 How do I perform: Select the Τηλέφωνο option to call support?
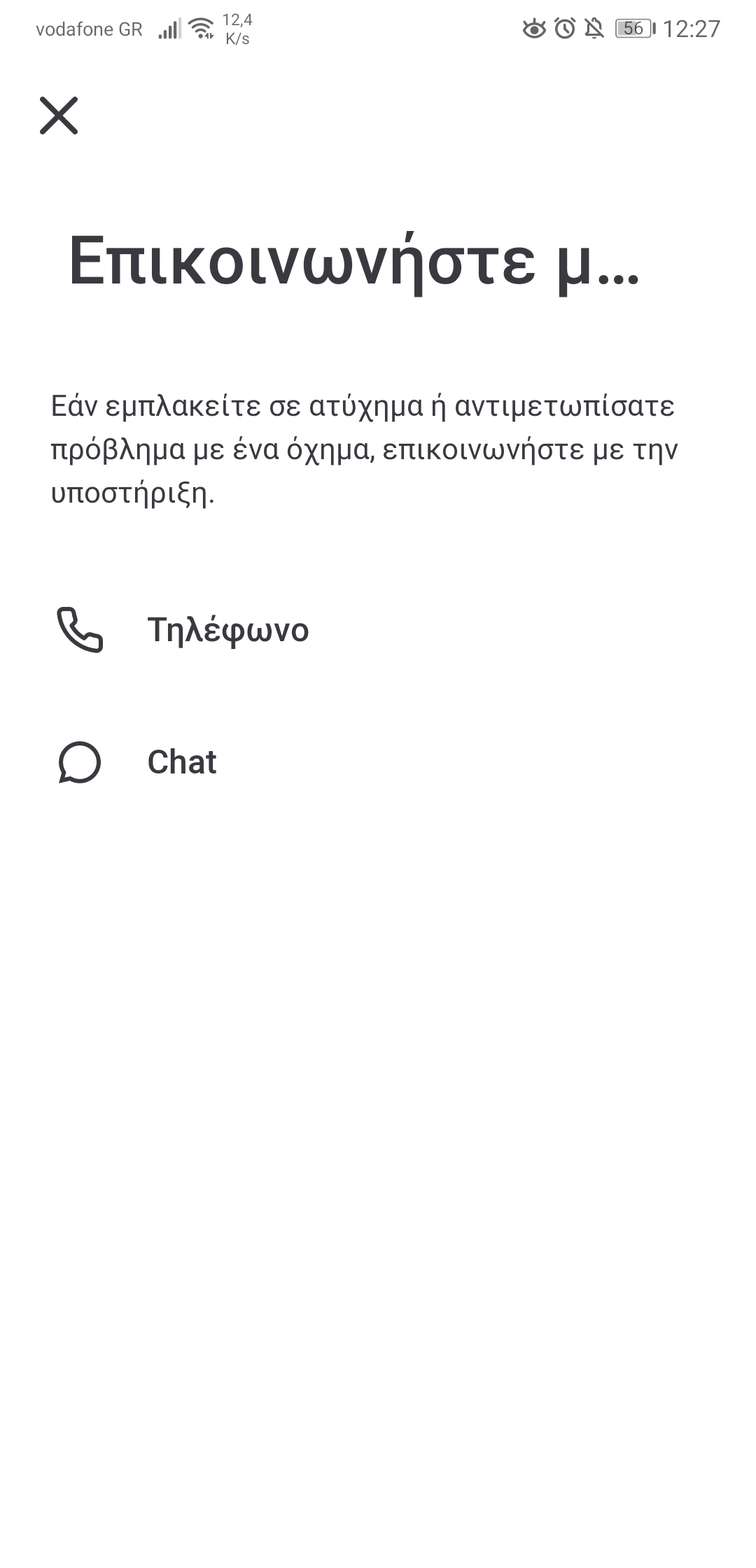[x=378, y=629]
